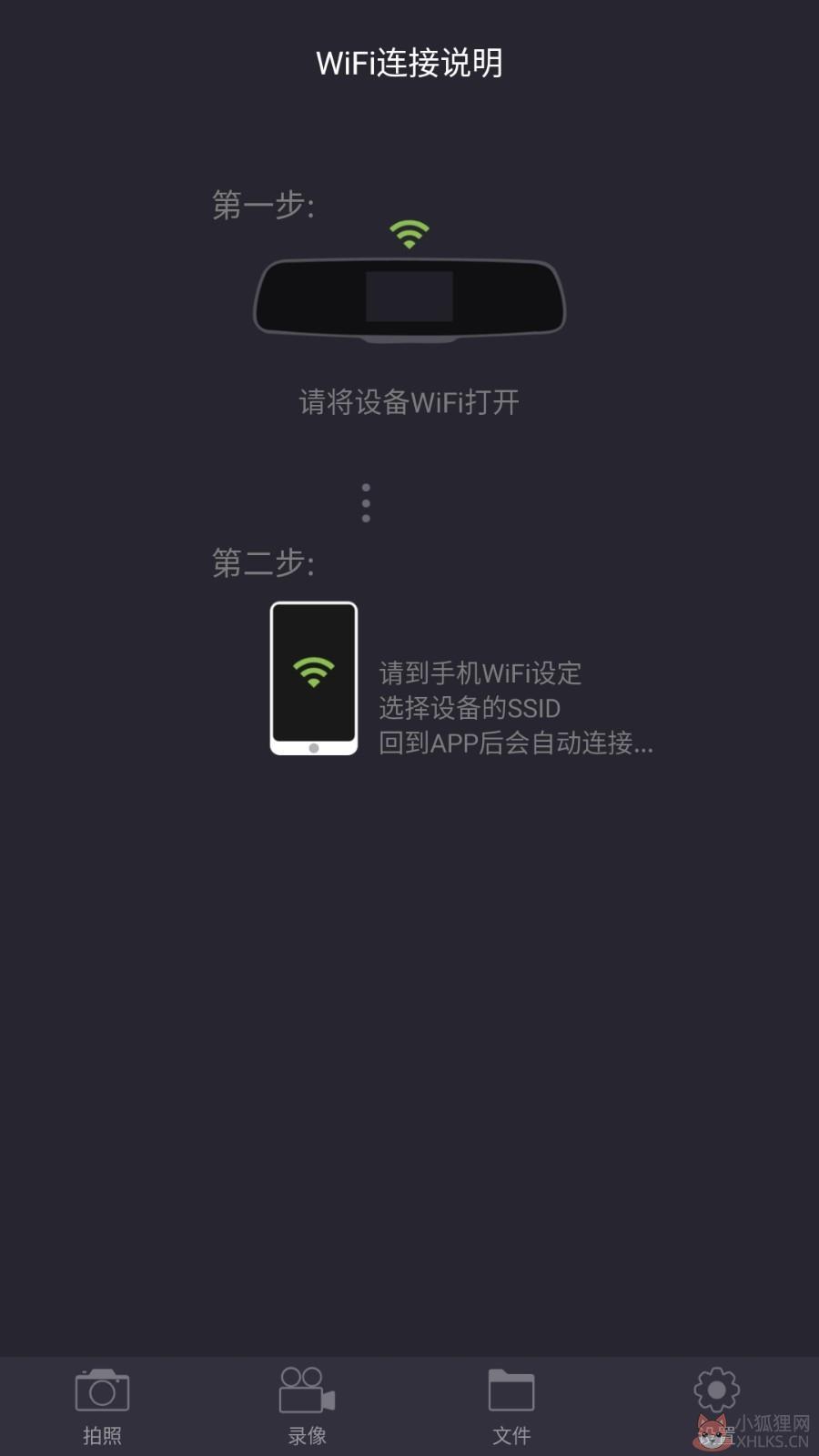Go to the settings gear tab
This screenshot has width=819, height=1456.
(x=716, y=1406)
